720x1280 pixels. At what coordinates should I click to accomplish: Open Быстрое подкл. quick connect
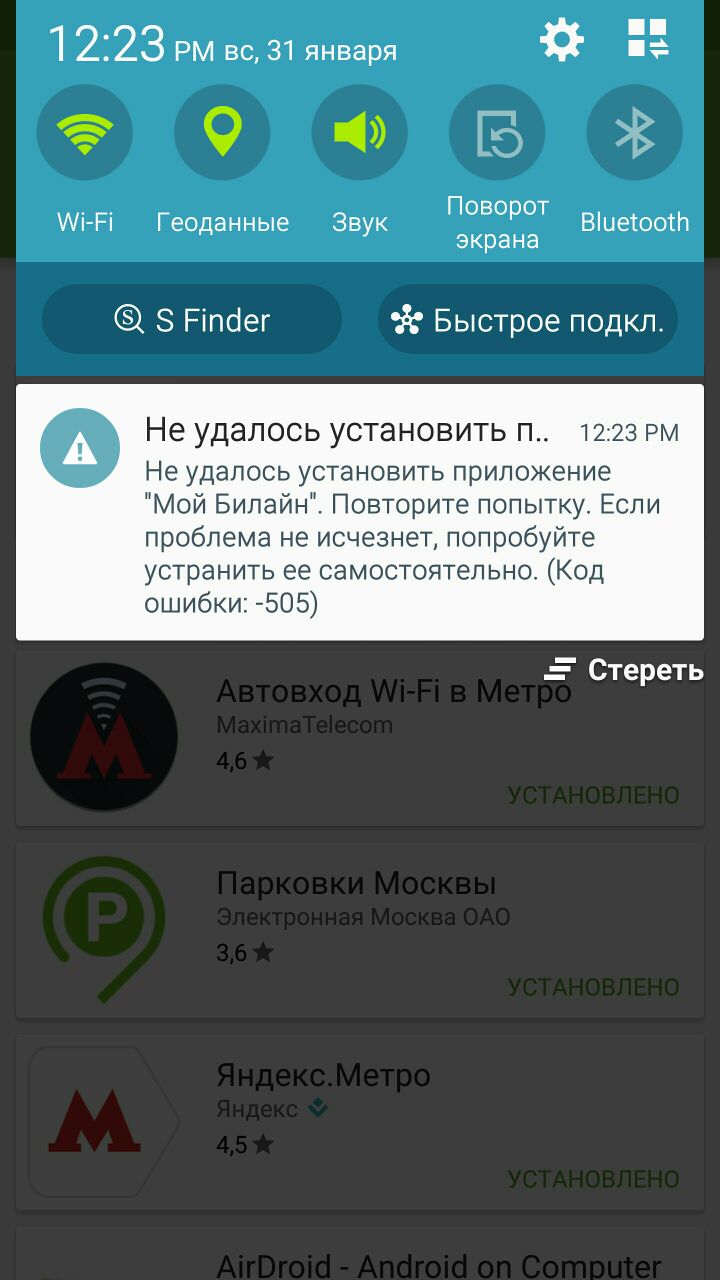click(x=528, y=320)
